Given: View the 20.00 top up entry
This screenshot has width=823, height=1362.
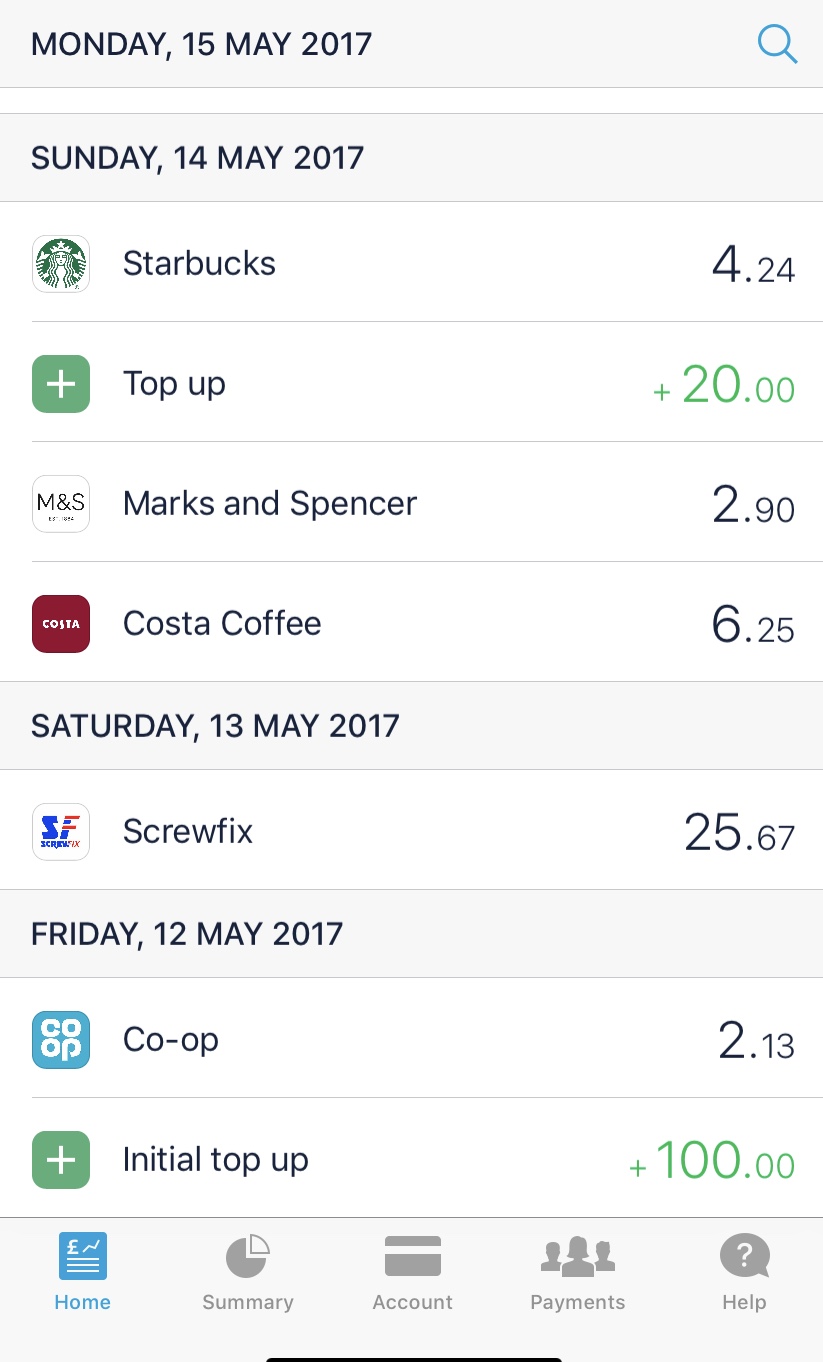Looking at the screenshot, I should 411,383.
